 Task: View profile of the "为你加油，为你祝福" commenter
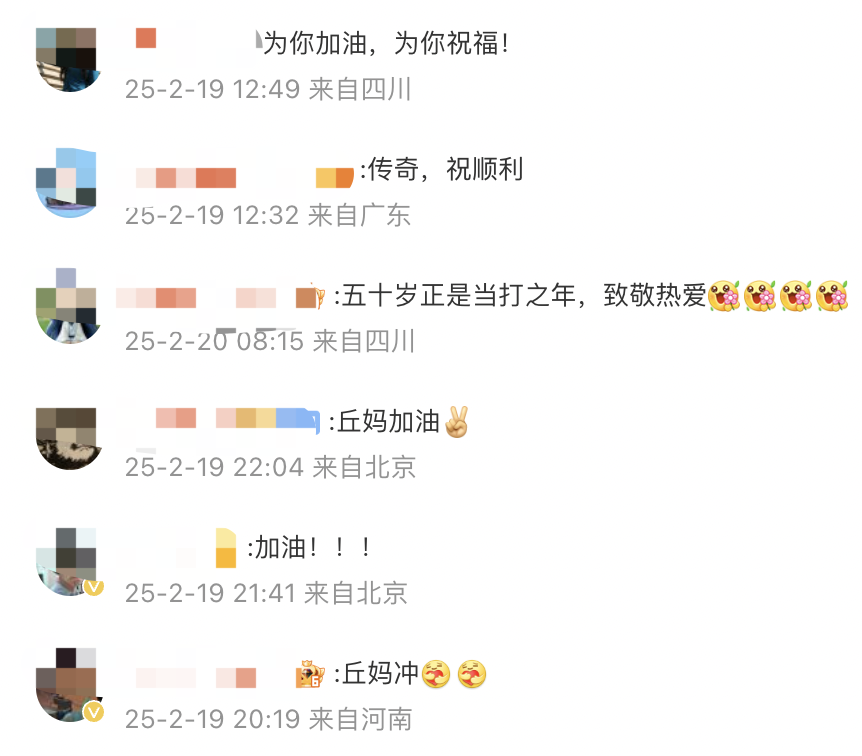tap(66, 58)
